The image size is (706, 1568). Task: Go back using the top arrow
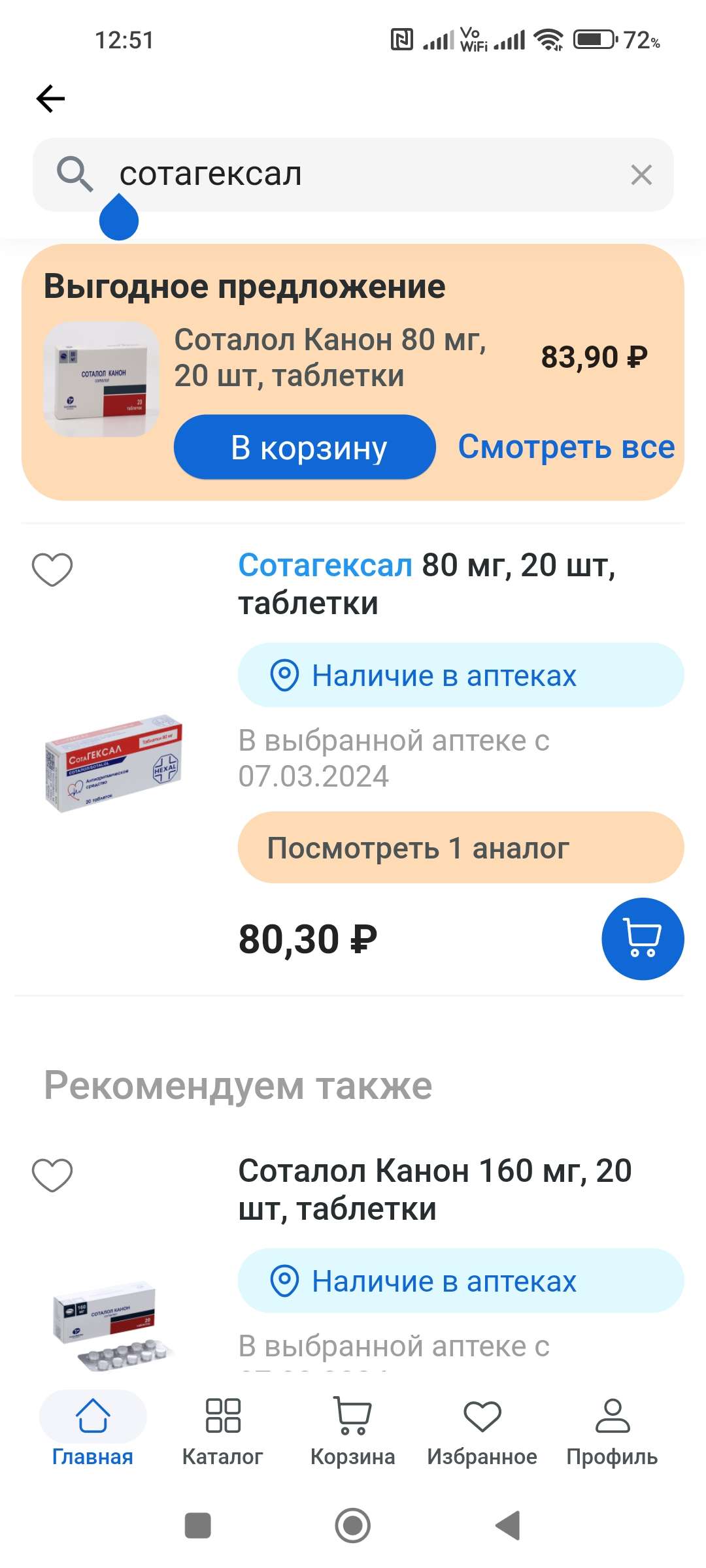[x=50, y=99]
